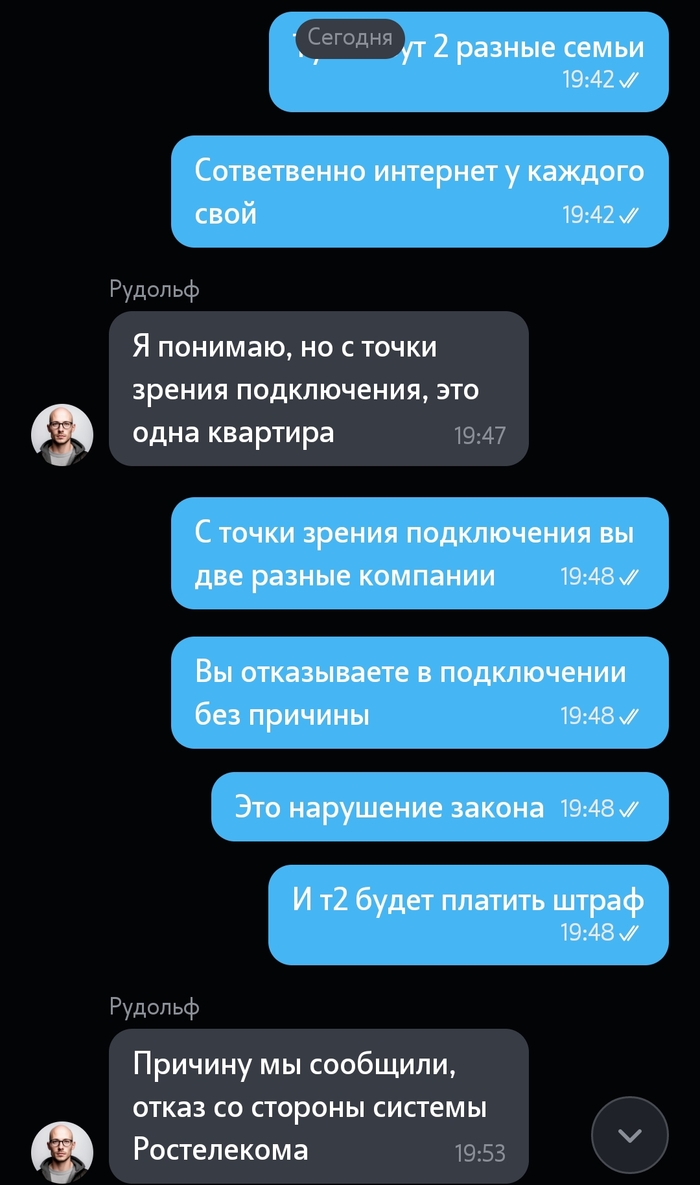Open Рудольф's avatar beside 'Ростелекома' message
The image size is (700, 1185).
pyautogui.click(x=62, y=1152)
